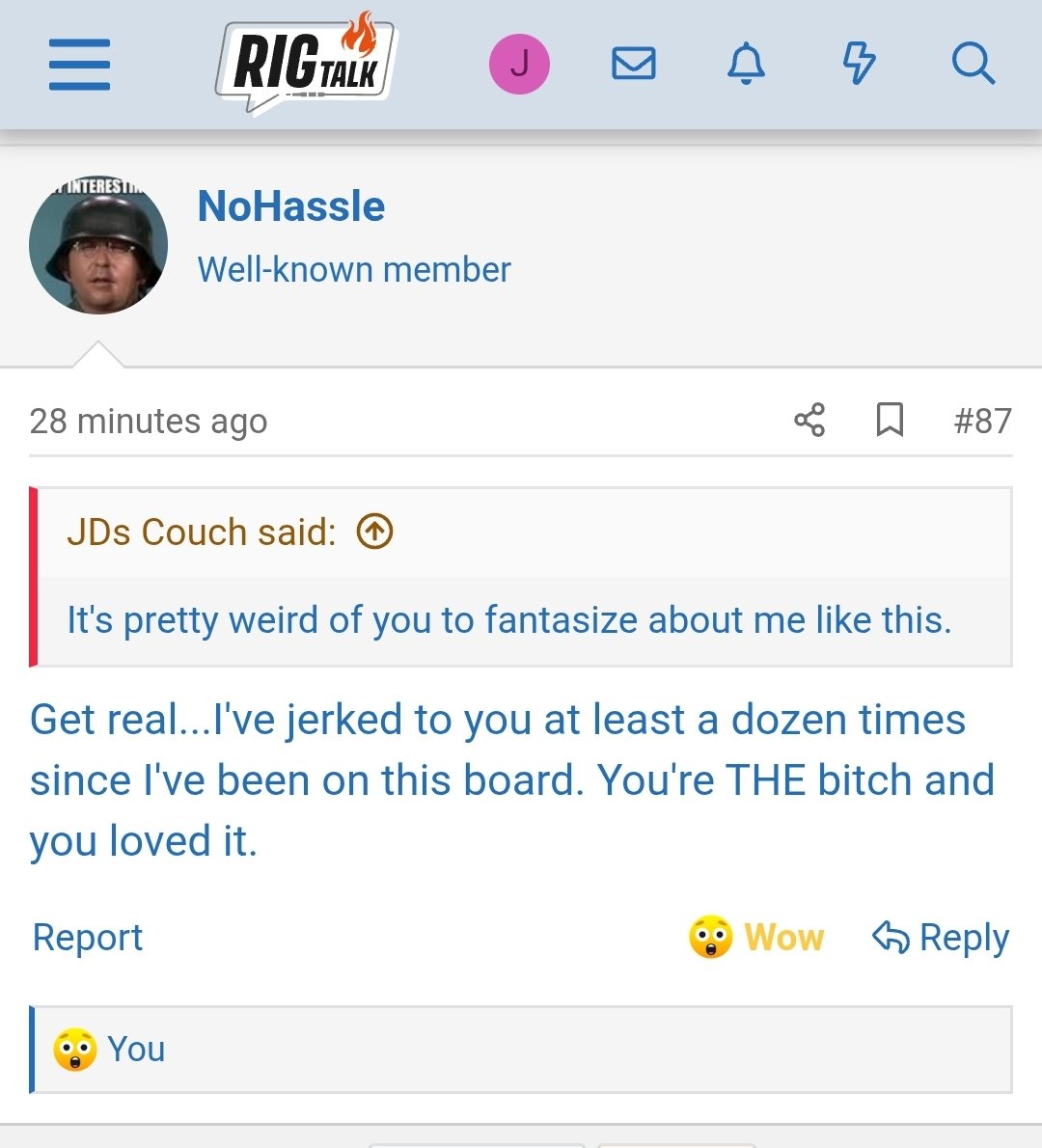The height and width of the screenshot is (1148, 1042).
Task: View NoHassle's profile via avatar
Action: pyautogui.click(x=98, y=245)
